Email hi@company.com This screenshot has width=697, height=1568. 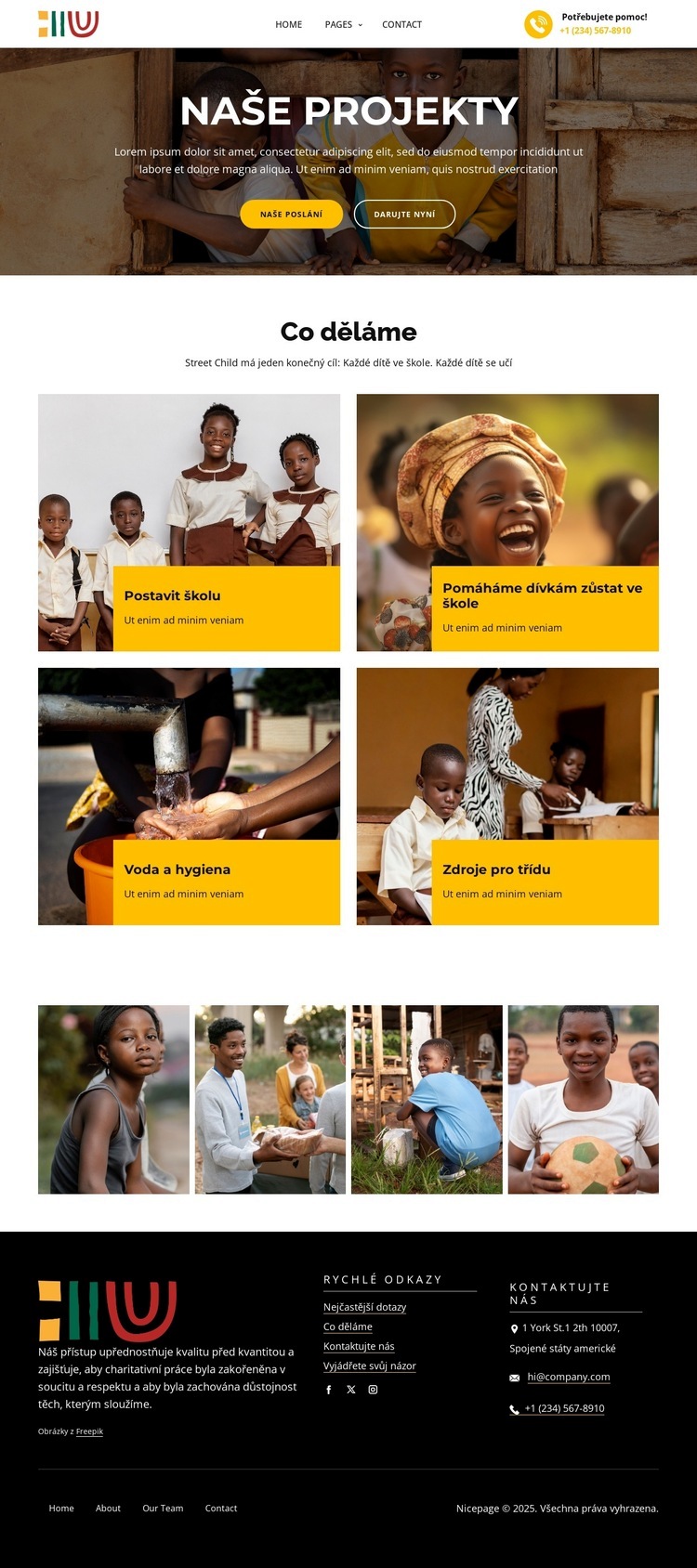568,1377
